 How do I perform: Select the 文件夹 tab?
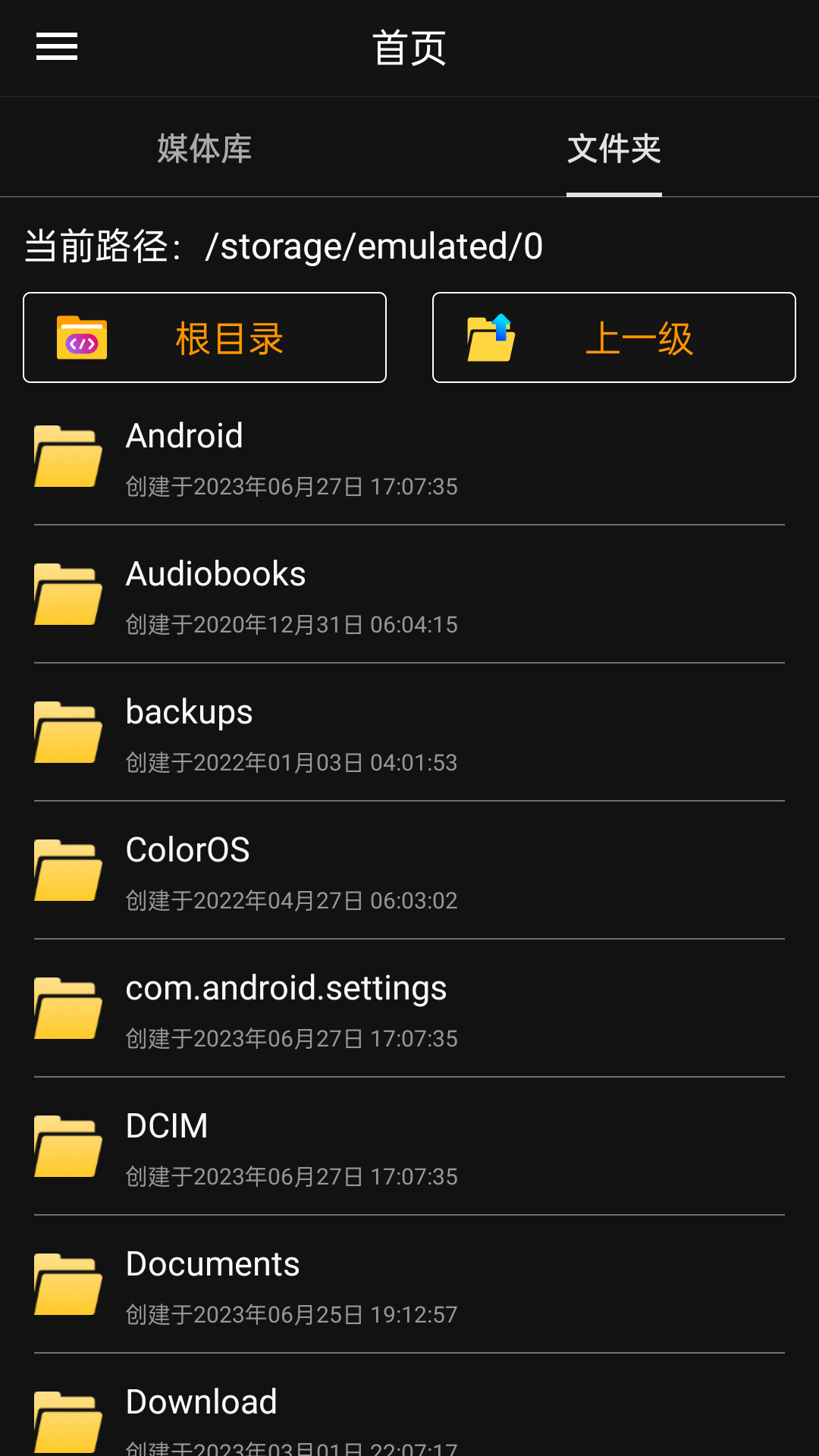point(614,149)
